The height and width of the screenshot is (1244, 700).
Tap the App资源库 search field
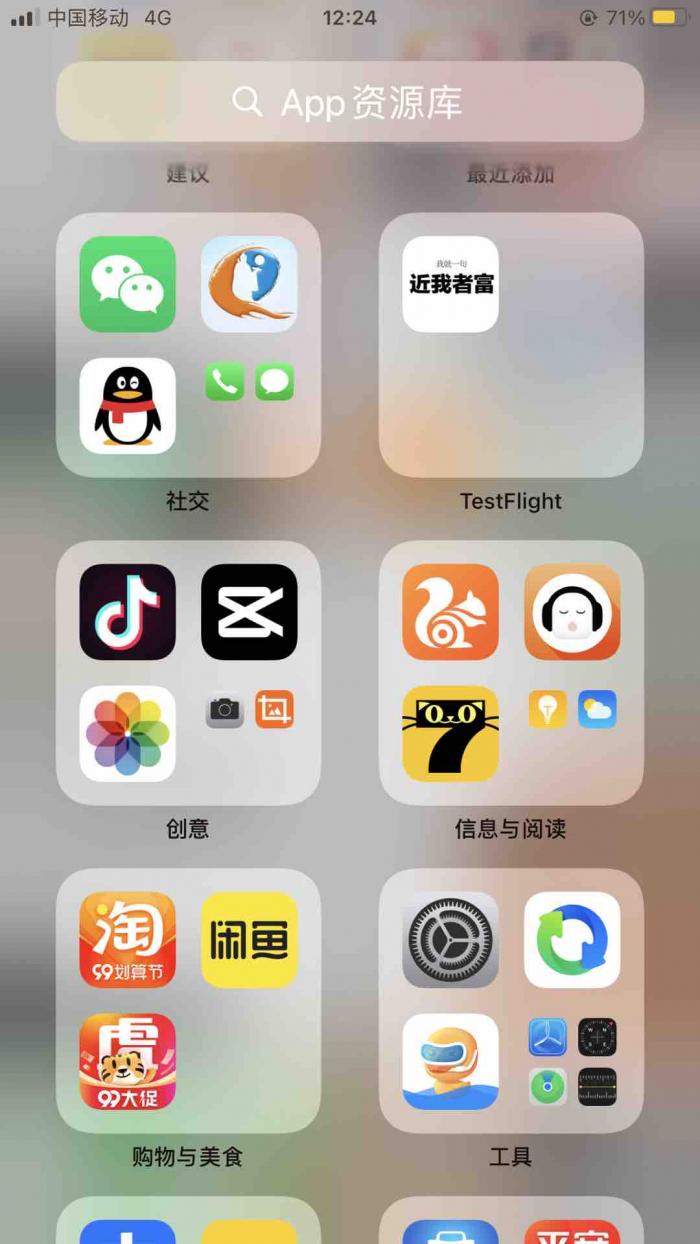(350, 102)
